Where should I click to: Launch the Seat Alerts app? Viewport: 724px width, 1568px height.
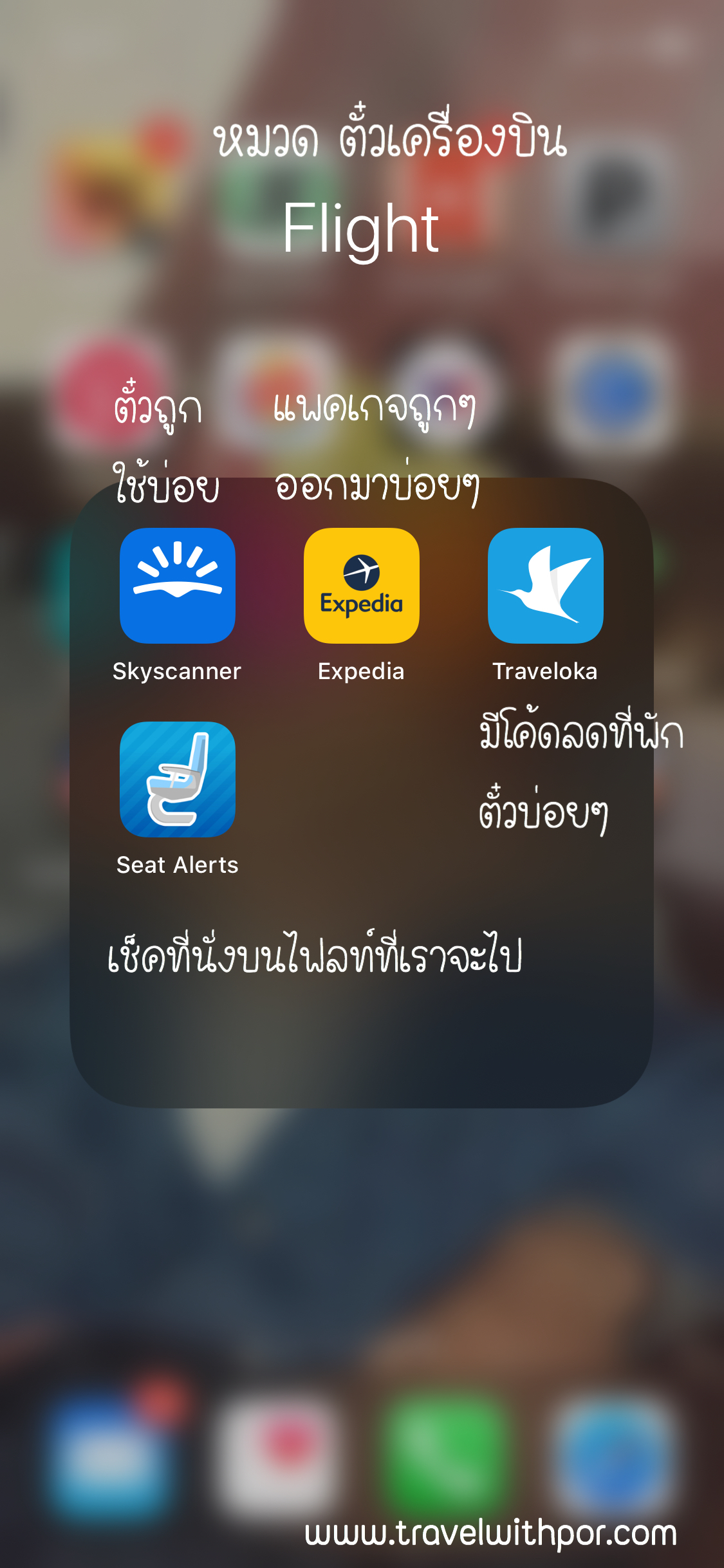tap(177, 779)
